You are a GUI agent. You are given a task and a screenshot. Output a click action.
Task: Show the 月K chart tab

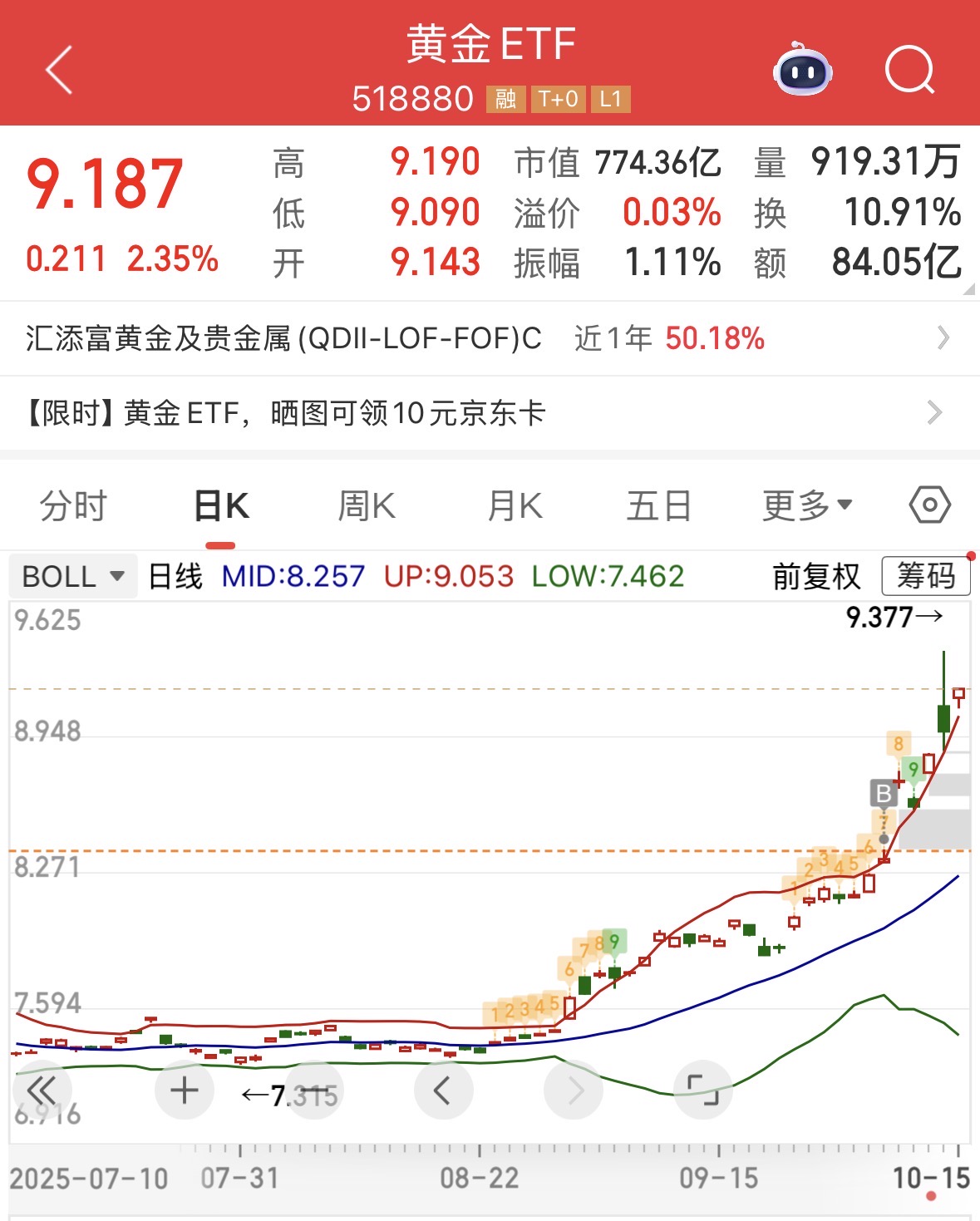pos(515,505)
